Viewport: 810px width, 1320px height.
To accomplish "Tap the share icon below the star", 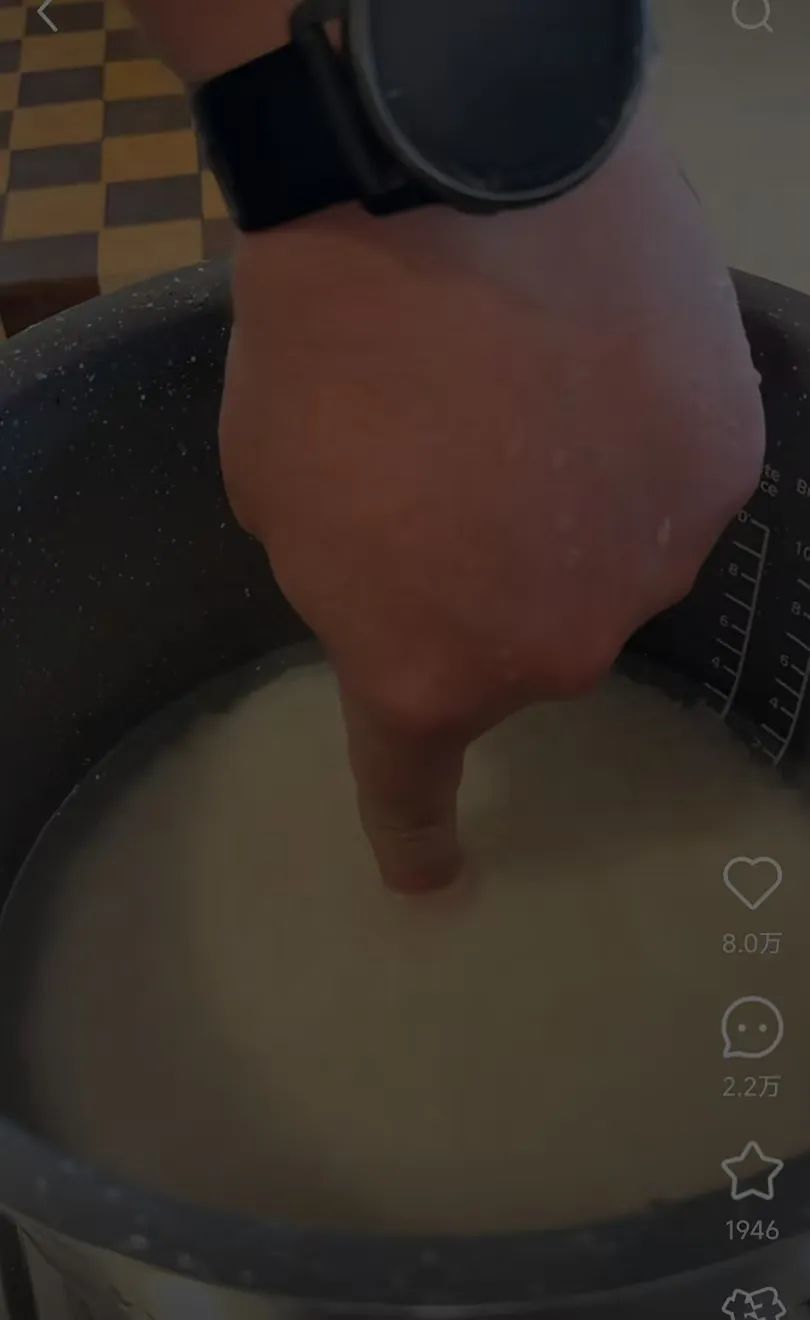I will click(x=752, y=1305).
